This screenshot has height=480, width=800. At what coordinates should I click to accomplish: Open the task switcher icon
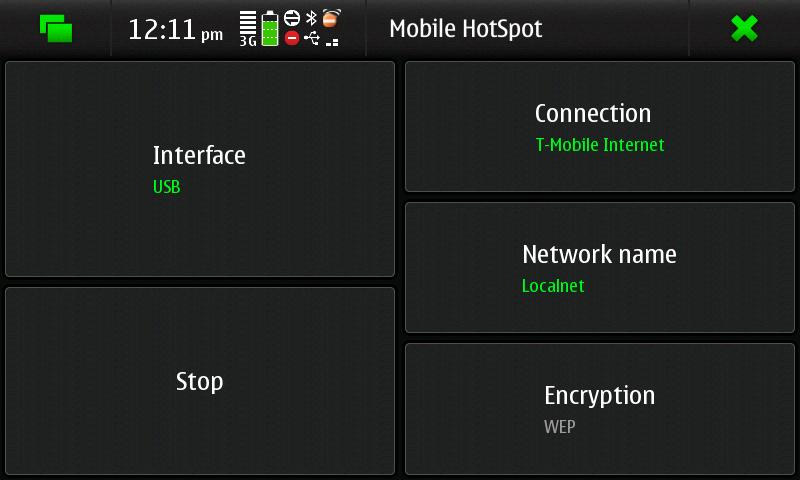pyautogui.click(x=56, y=28)
